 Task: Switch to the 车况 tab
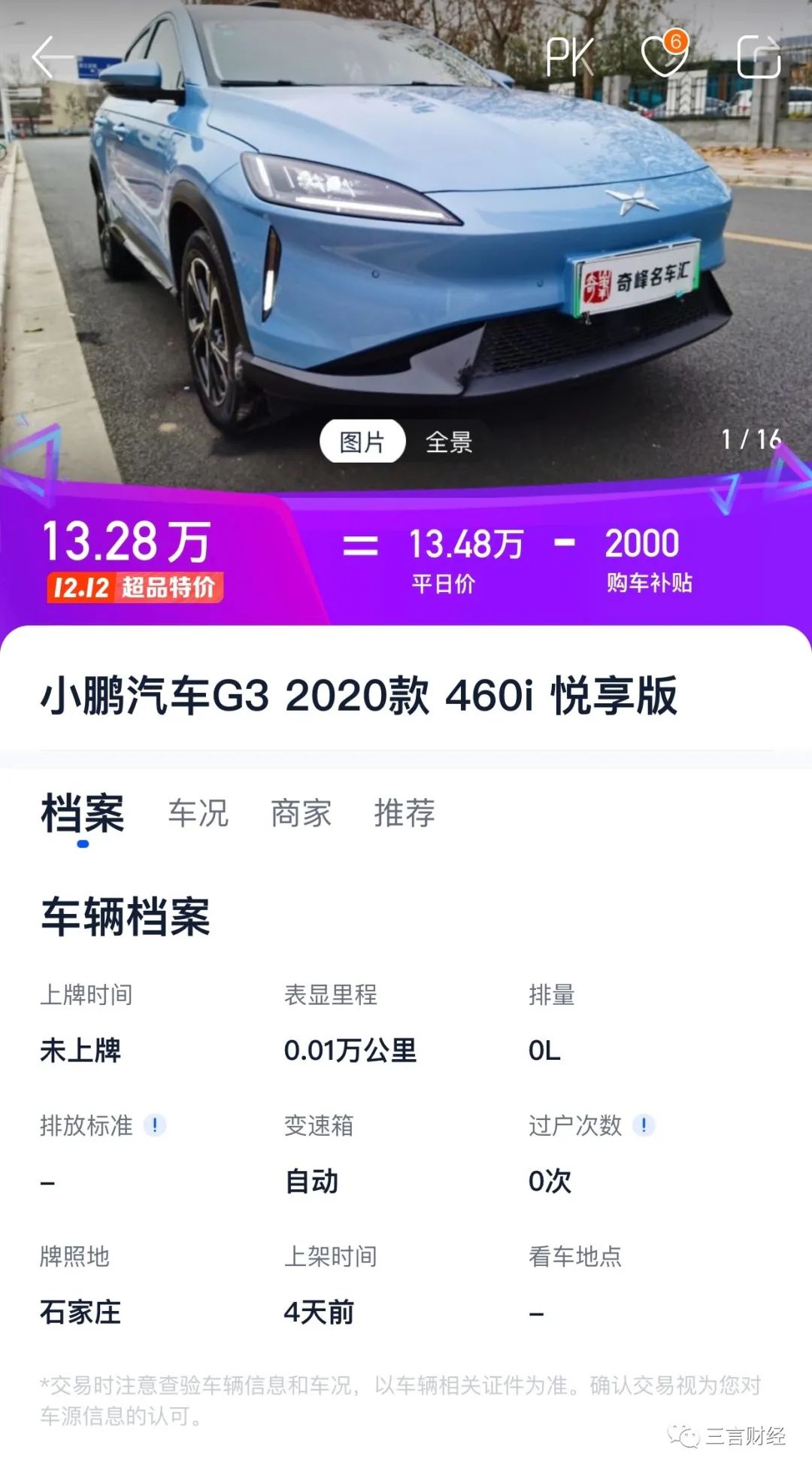[198, 814]
